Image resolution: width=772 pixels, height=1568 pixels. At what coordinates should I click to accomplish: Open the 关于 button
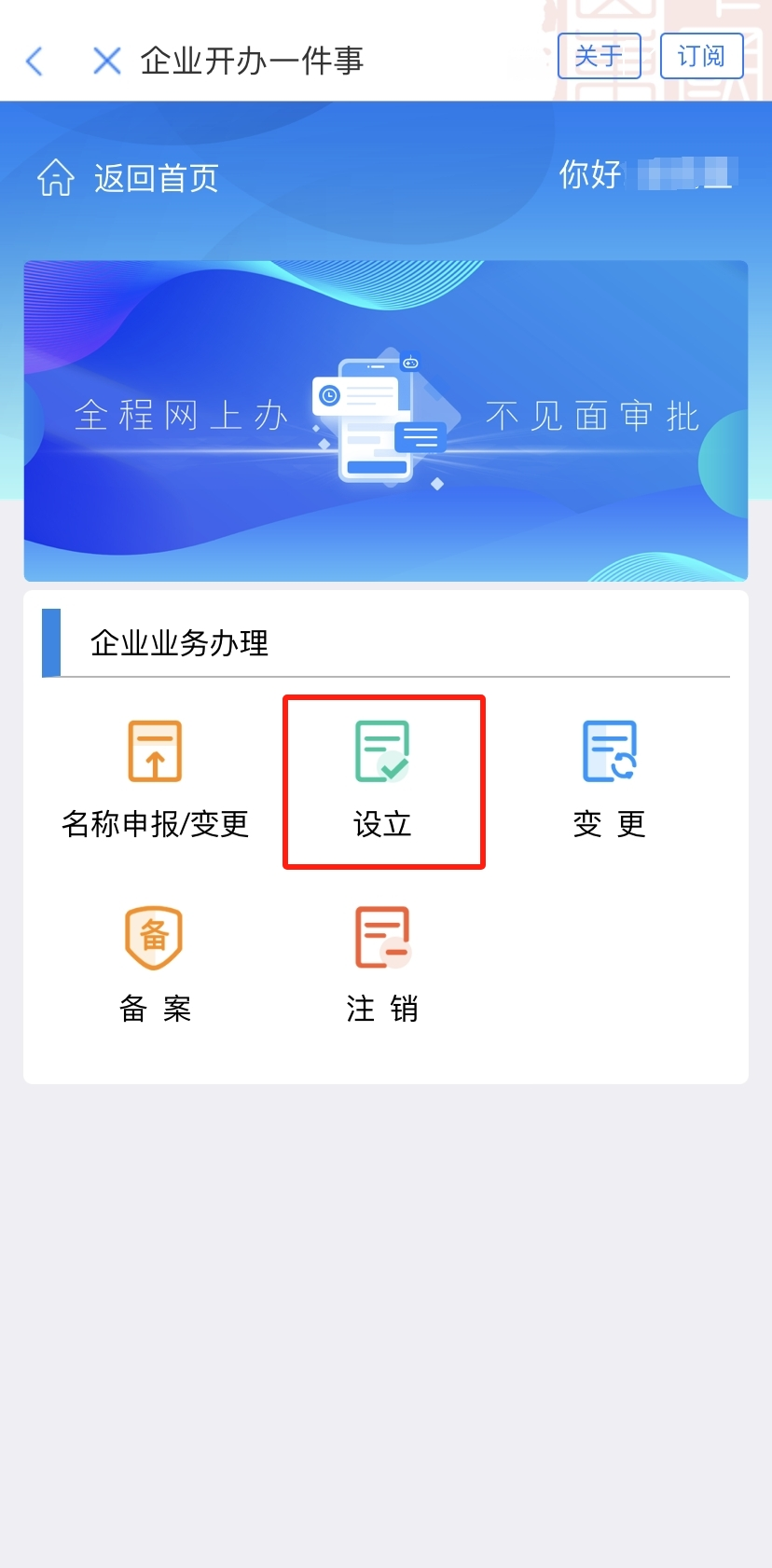click(x=599, y=57)
